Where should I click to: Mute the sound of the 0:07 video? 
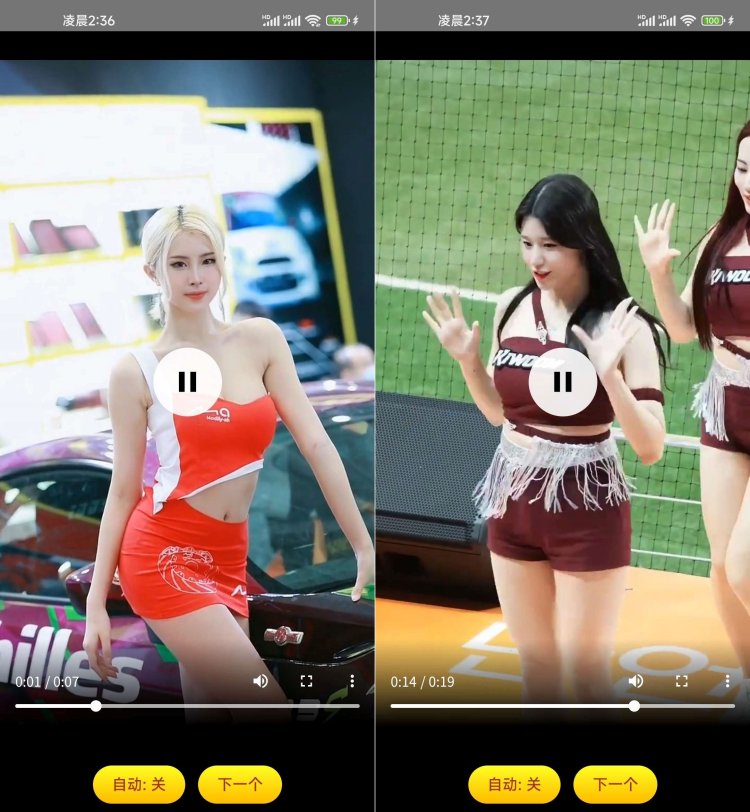[260, 681]
